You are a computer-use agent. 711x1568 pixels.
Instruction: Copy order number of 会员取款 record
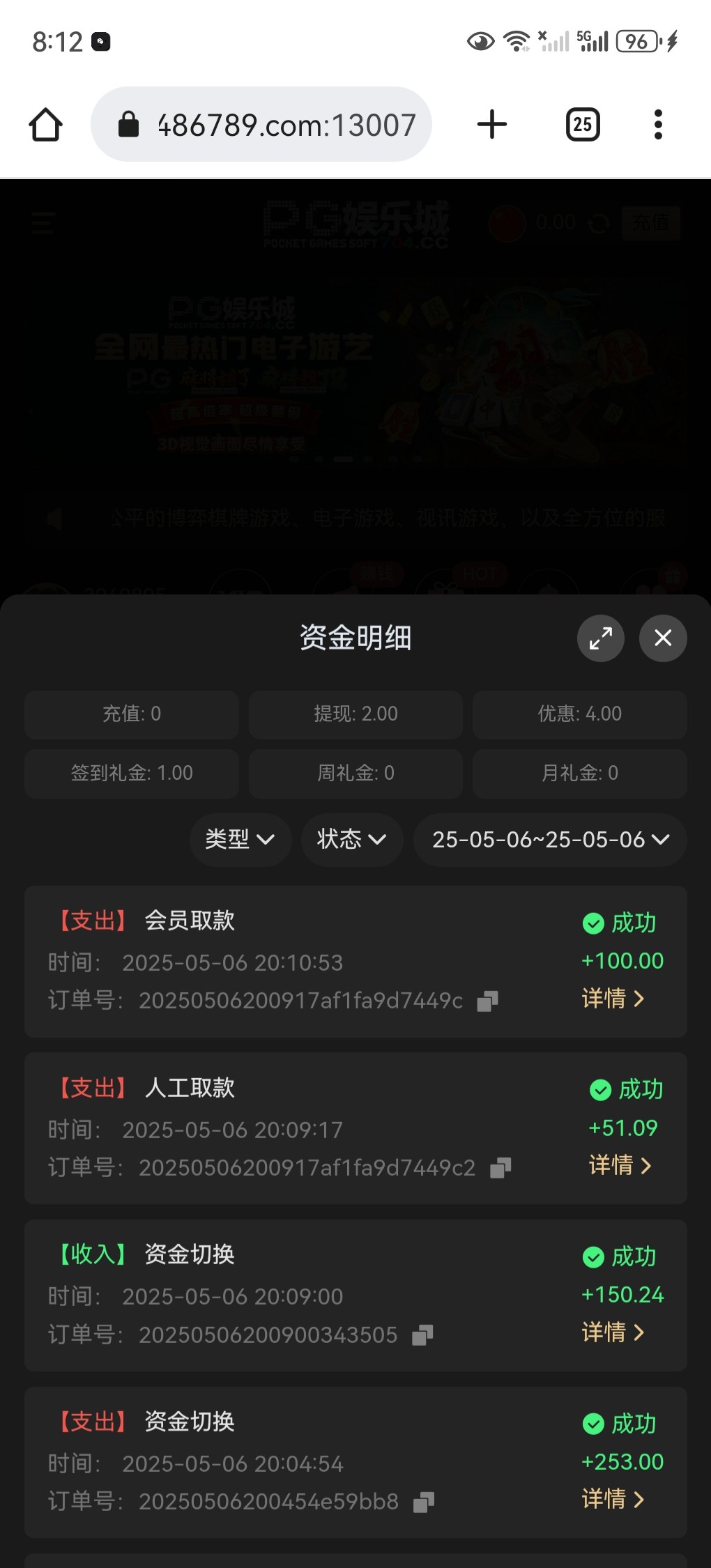[487, 1001]
